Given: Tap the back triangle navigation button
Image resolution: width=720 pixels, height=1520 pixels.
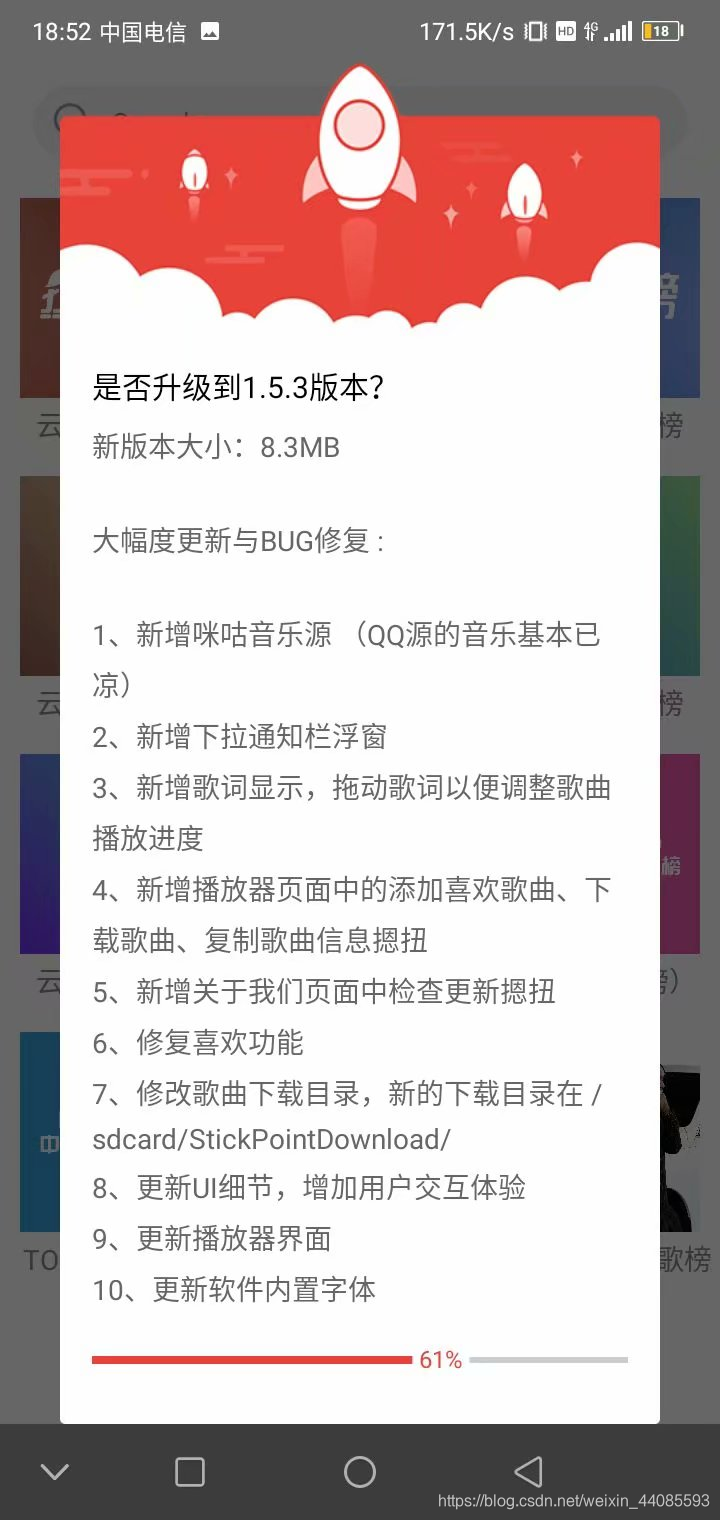Looking at the screenshot, I should (x=529, y=1471).
